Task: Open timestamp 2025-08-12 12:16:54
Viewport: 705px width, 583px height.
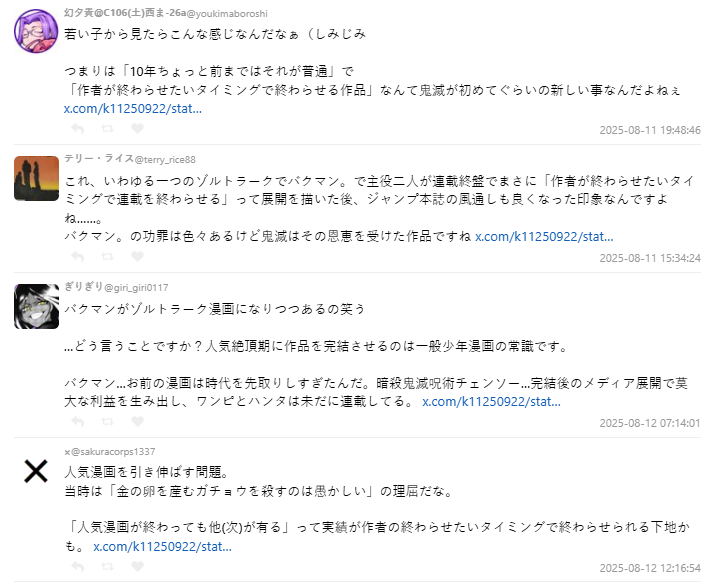Action: click(x=650, y=568)
